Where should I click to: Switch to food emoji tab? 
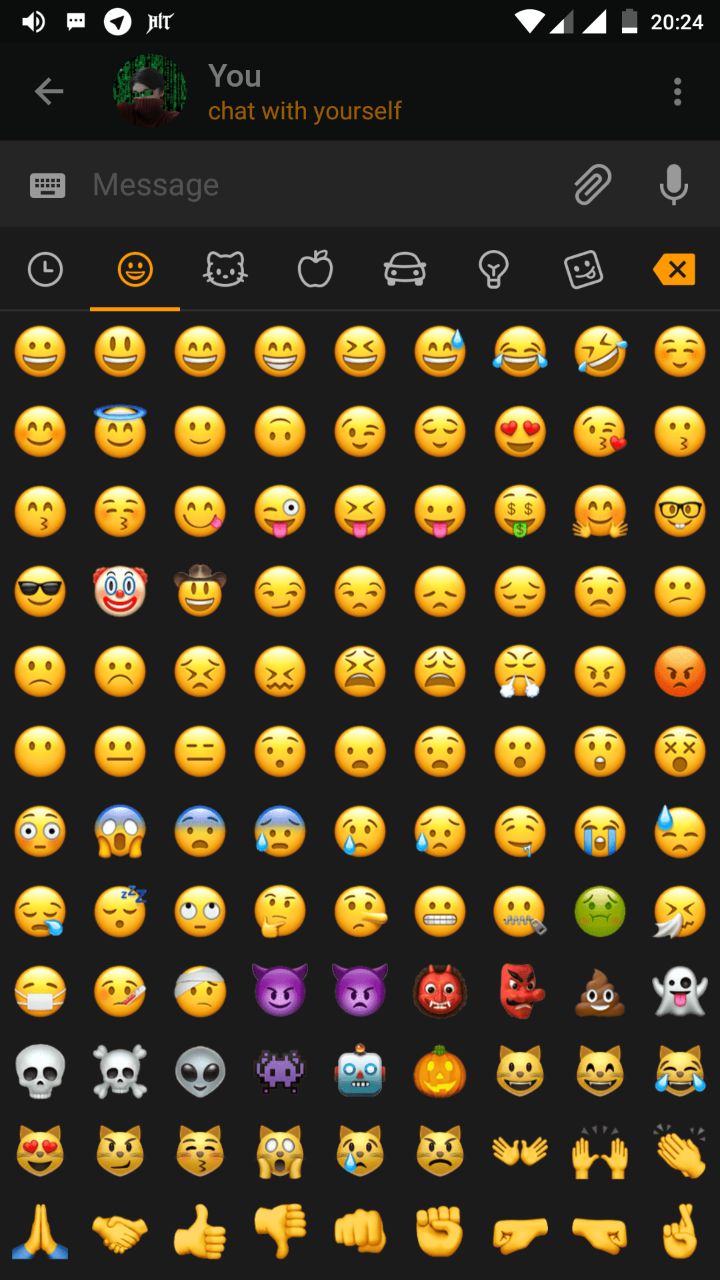(315, 269)
